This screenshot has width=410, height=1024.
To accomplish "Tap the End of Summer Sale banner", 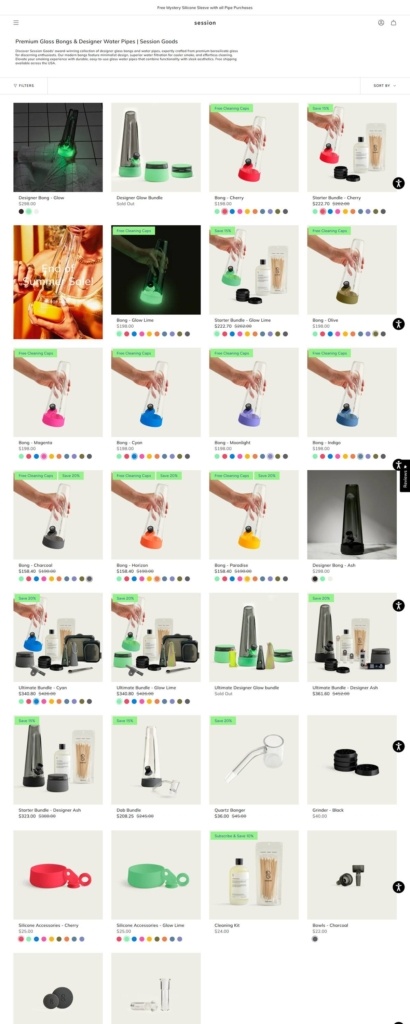I will (58, 282).
